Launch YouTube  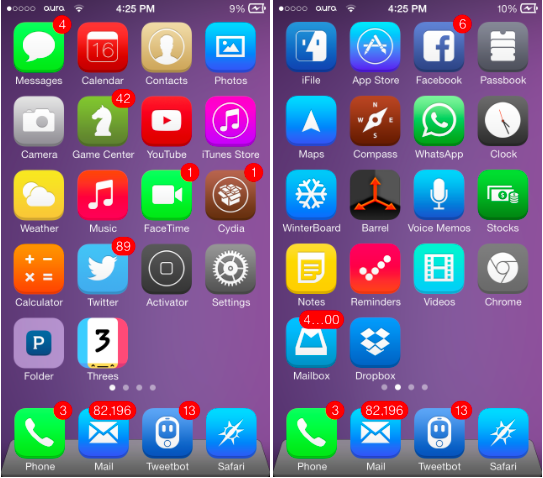(x=167, y=121)
